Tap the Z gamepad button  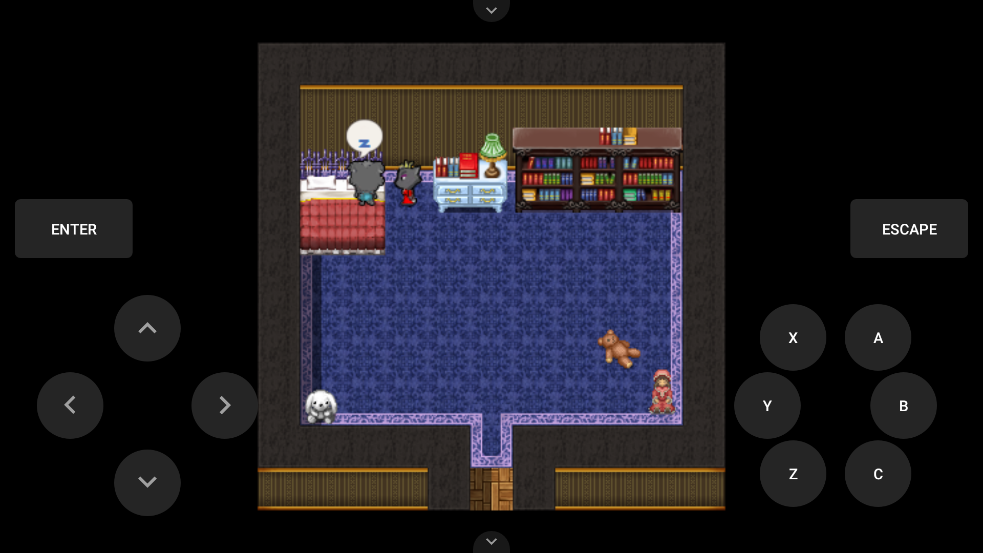(793, 474)
